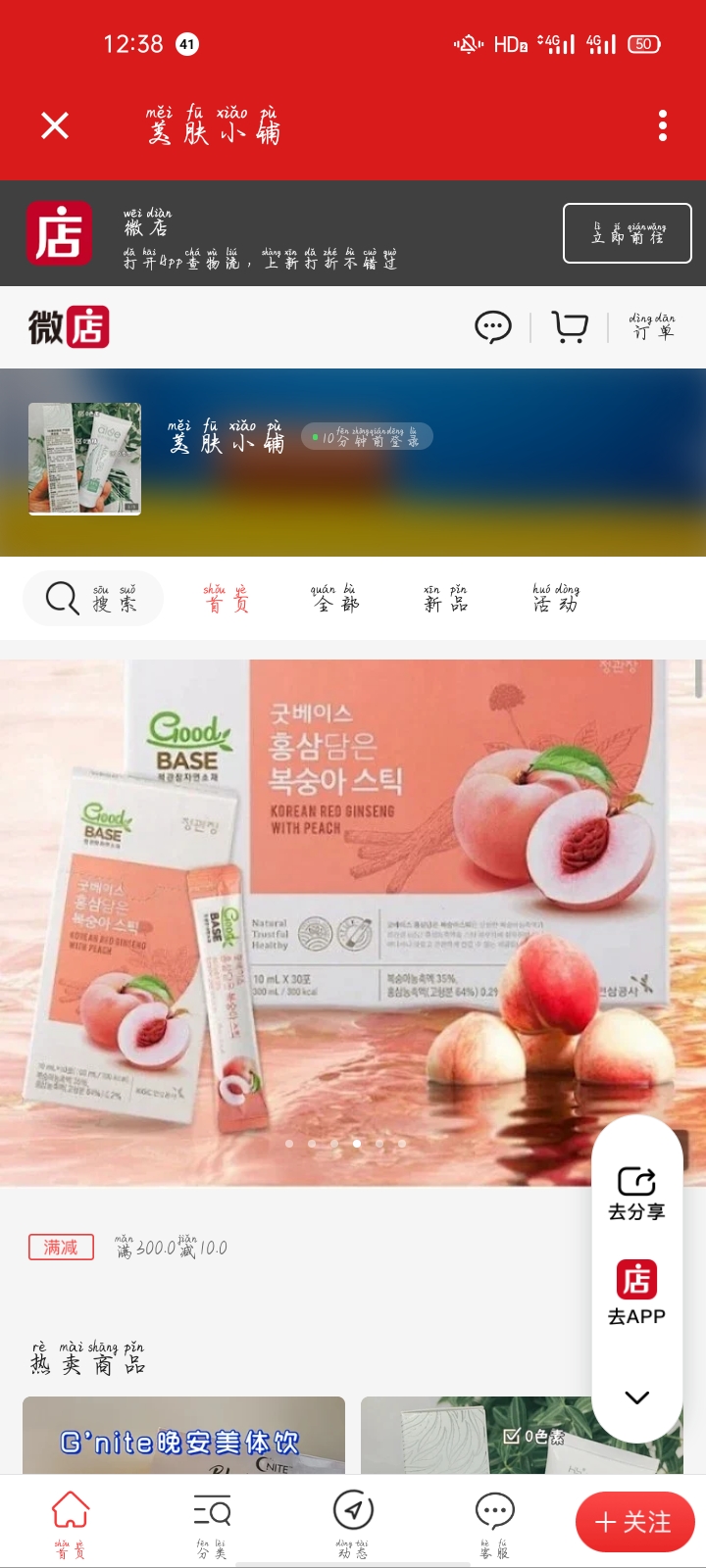Screen dimensions: 706x1568
Task: Open the chat messages bubble icon
Action: coord(493,327)
